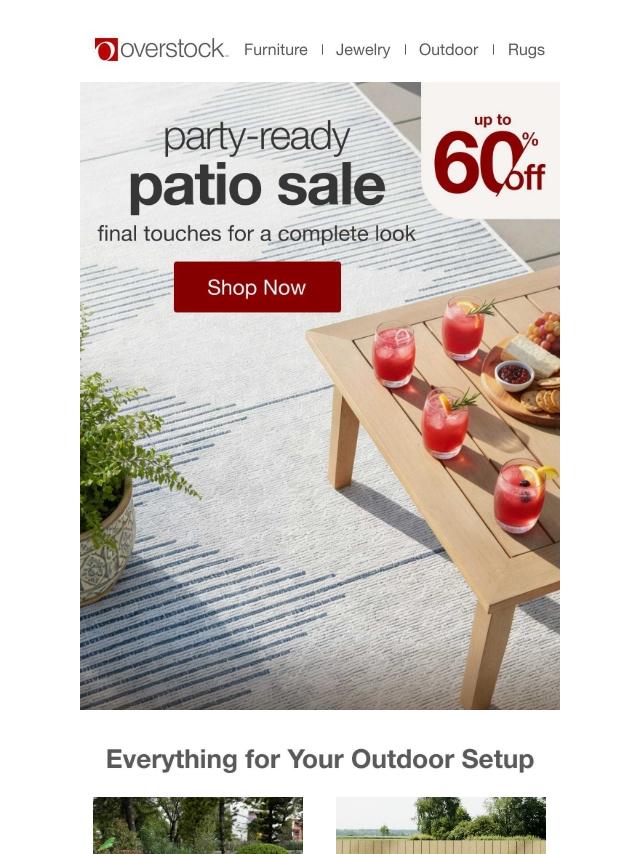Browse the Rugs category
The width and height of the screenshot is (640, 854).
click(526, 50)
